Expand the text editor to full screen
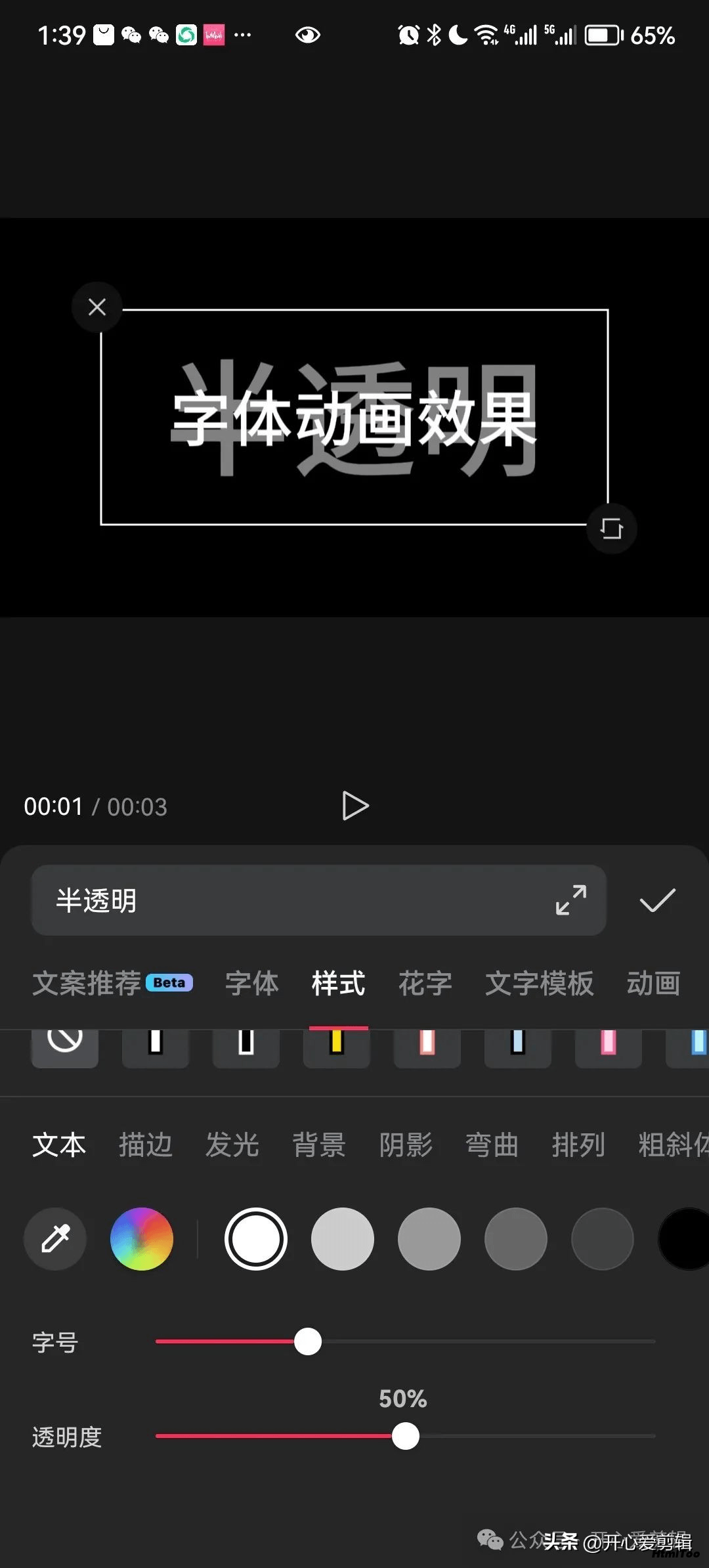 570,900
